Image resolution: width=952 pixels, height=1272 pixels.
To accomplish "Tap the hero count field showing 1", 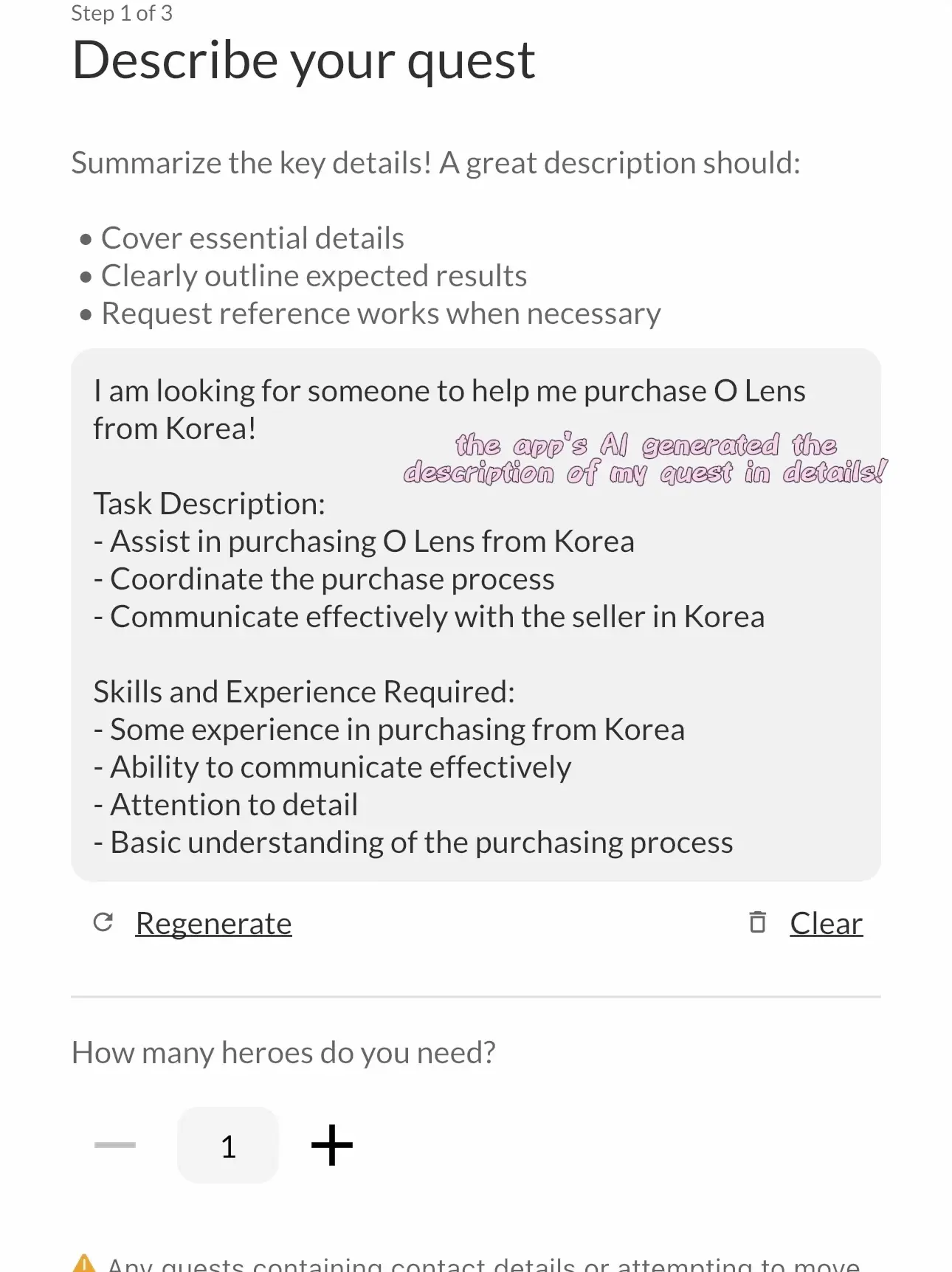I will (228, 1146).
